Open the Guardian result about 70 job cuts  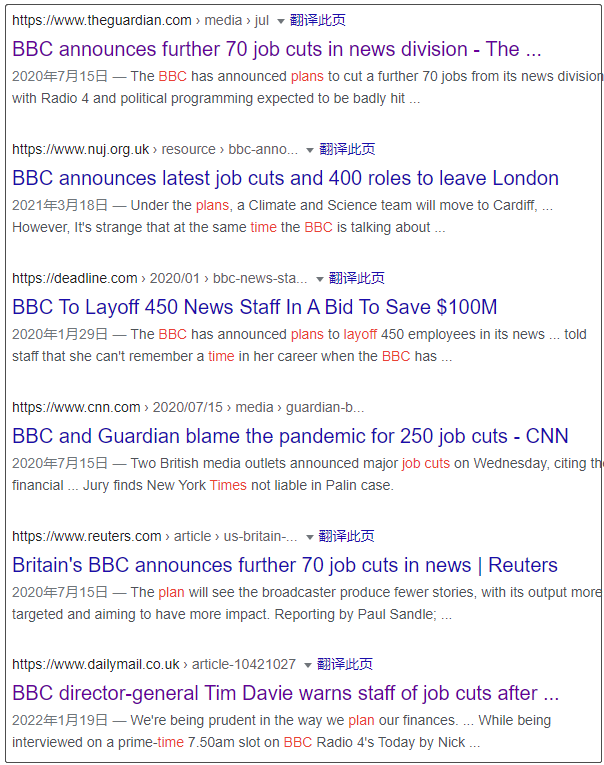[276, 49]
